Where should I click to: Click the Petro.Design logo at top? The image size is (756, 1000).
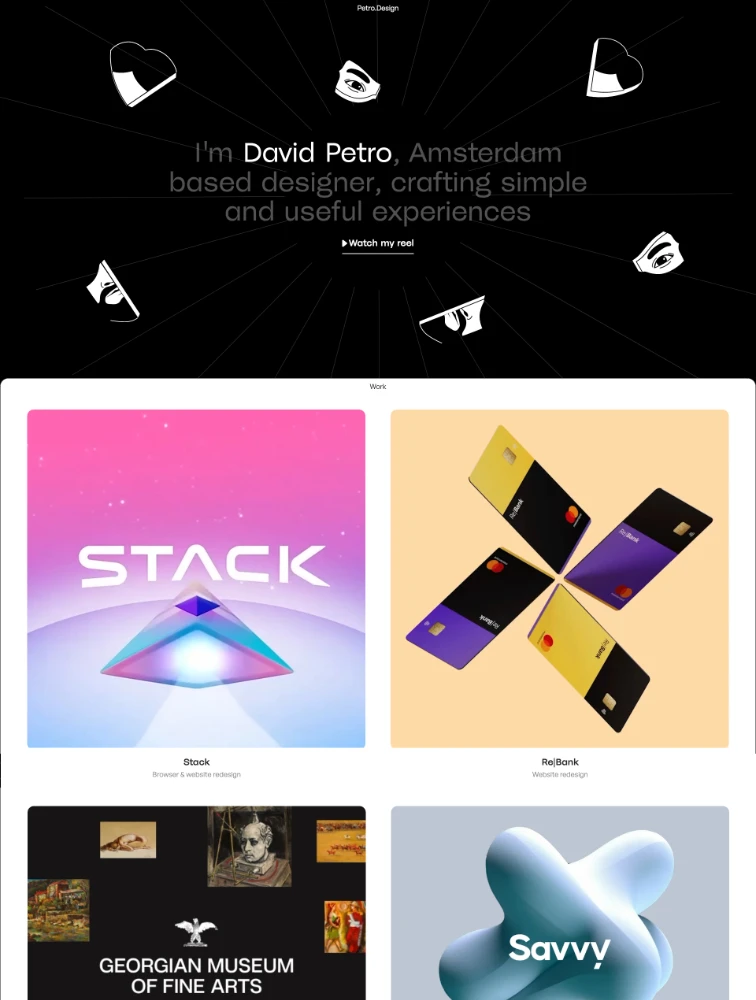(377, 7)
